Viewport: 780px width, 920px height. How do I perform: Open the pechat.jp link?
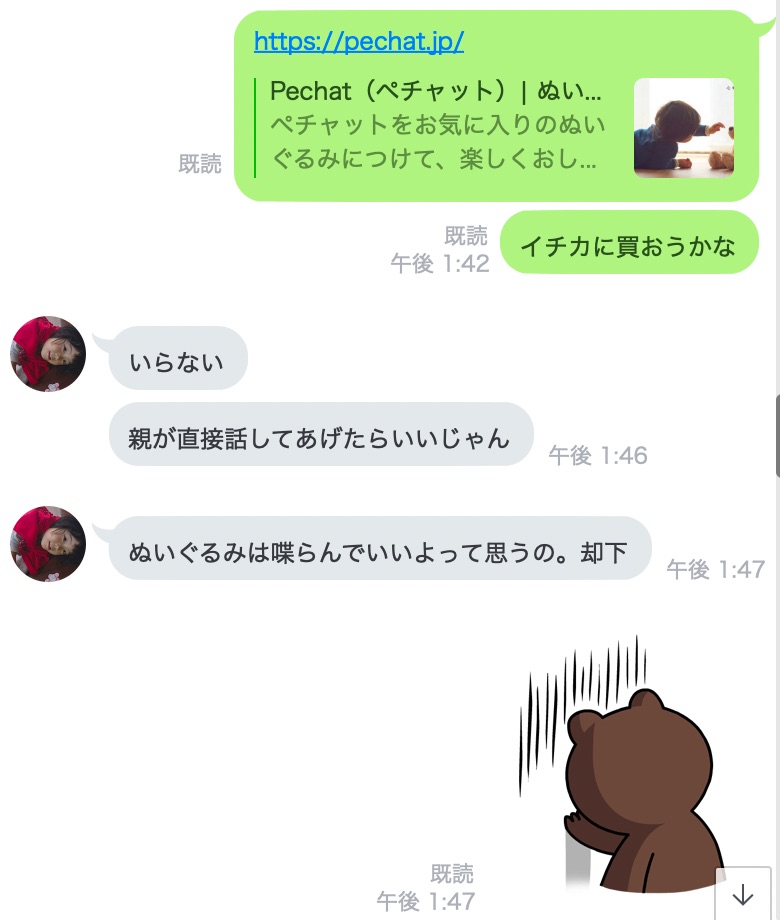358,42
